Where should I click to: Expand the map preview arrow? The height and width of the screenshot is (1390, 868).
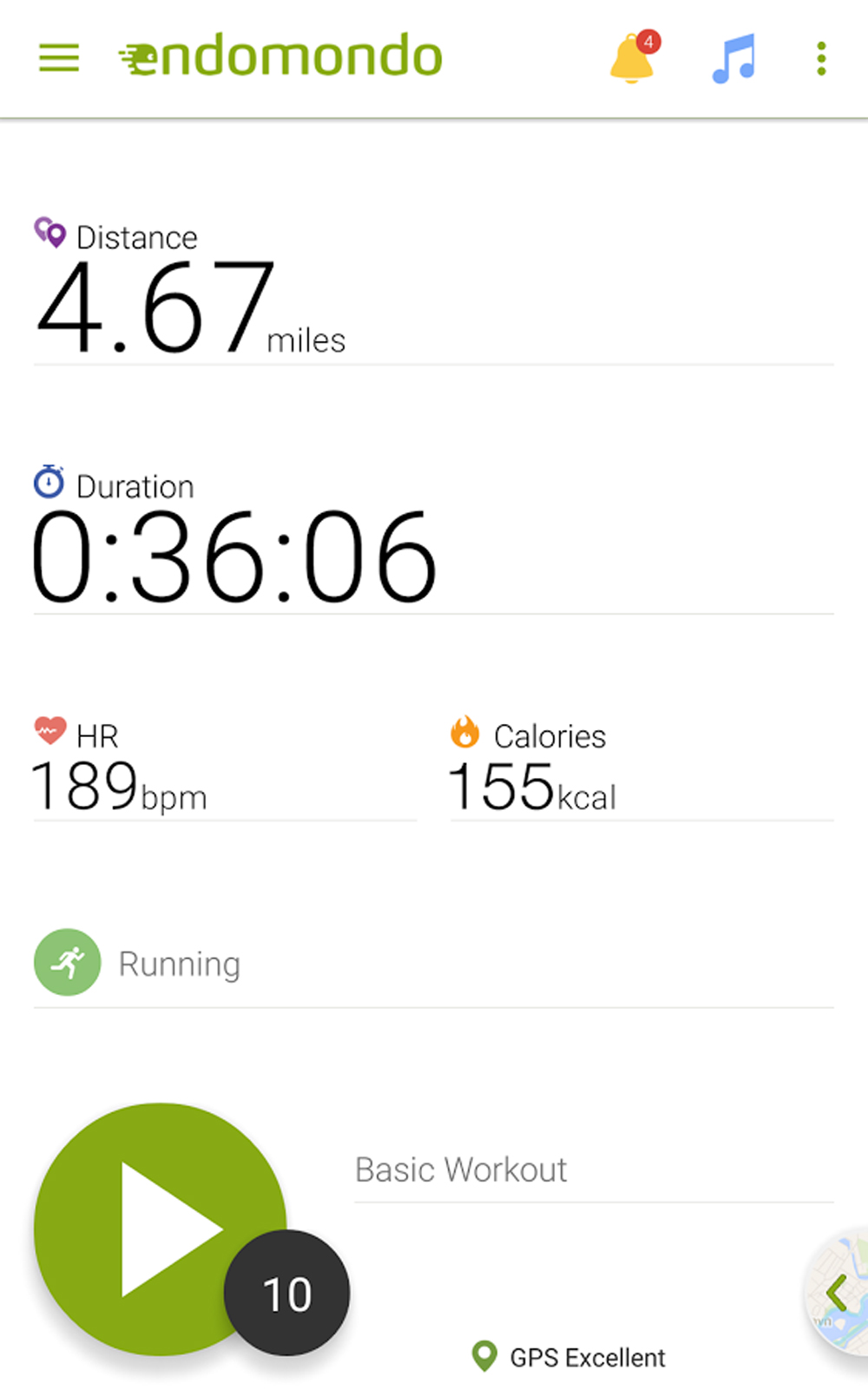coord(838,1293)
